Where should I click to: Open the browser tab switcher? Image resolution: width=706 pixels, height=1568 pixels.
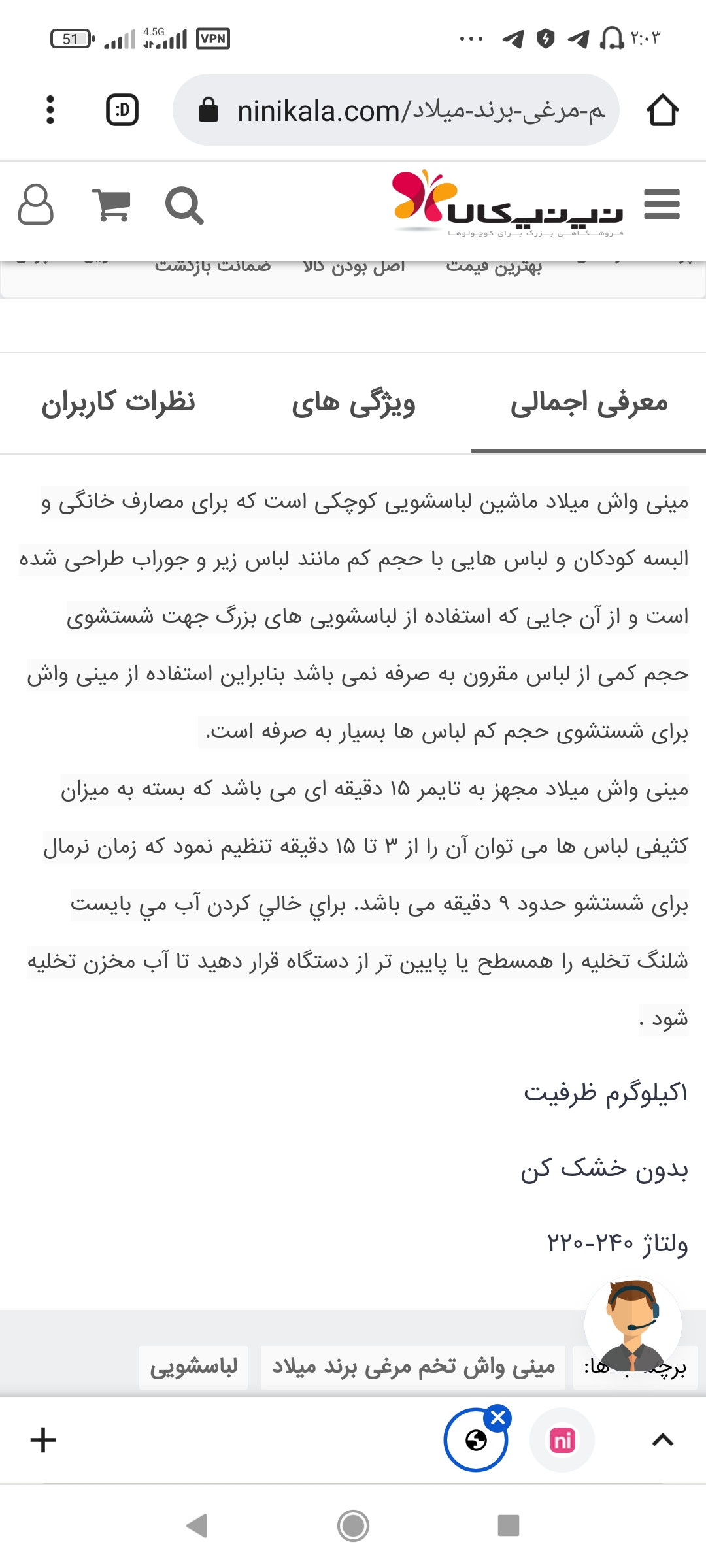click(122, 110)
